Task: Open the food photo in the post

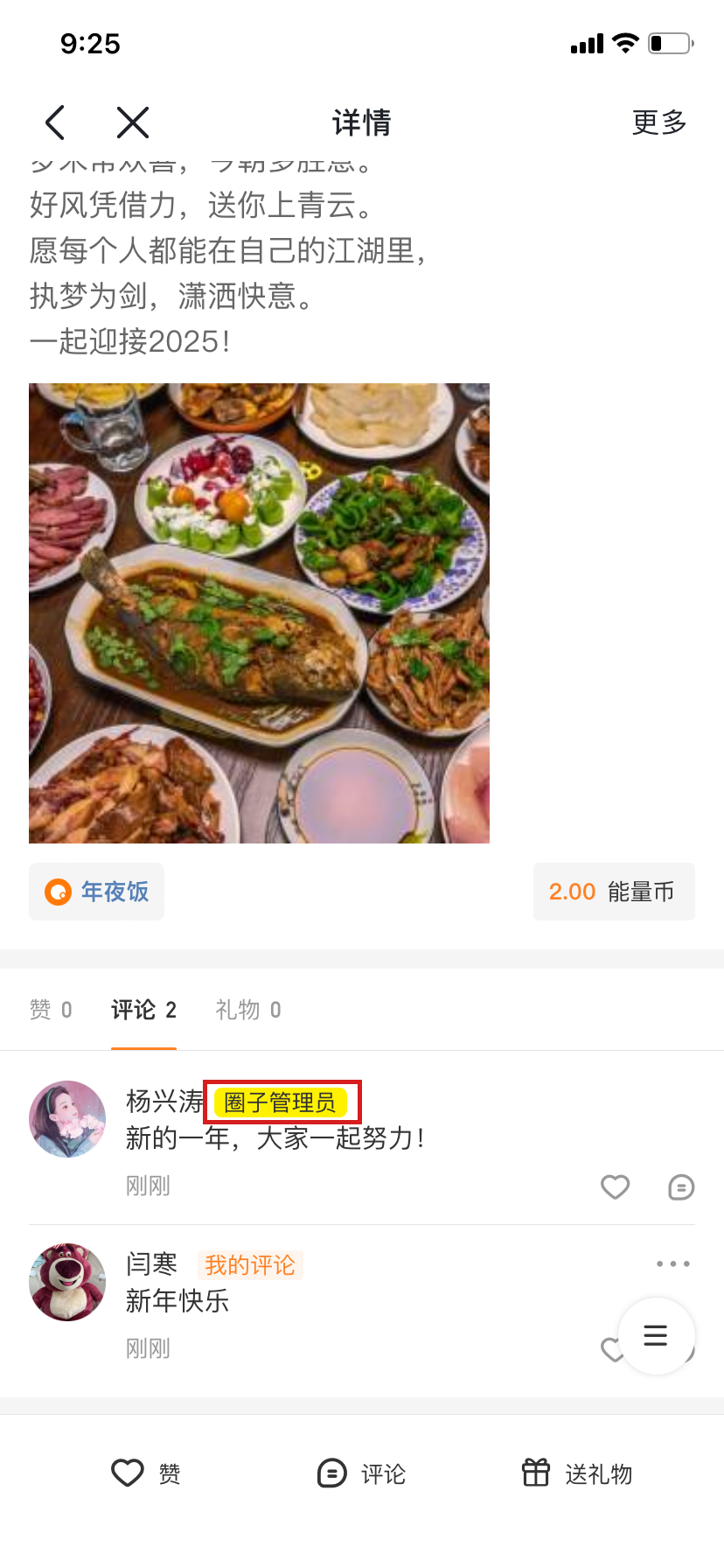Action: pyautogui.click(x=259, y=612)
